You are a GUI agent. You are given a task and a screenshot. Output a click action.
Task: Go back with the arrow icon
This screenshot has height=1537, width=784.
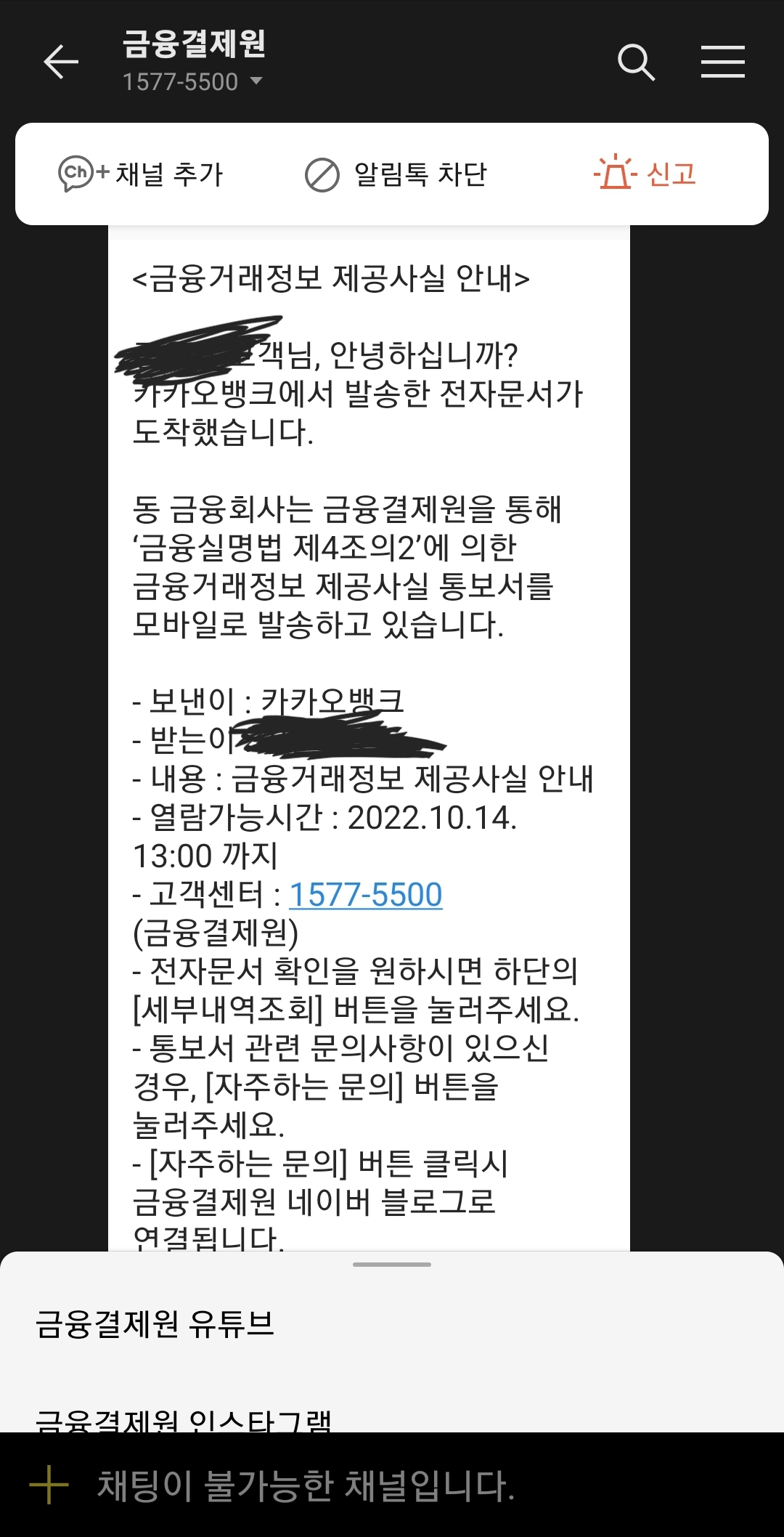point(61,62)
